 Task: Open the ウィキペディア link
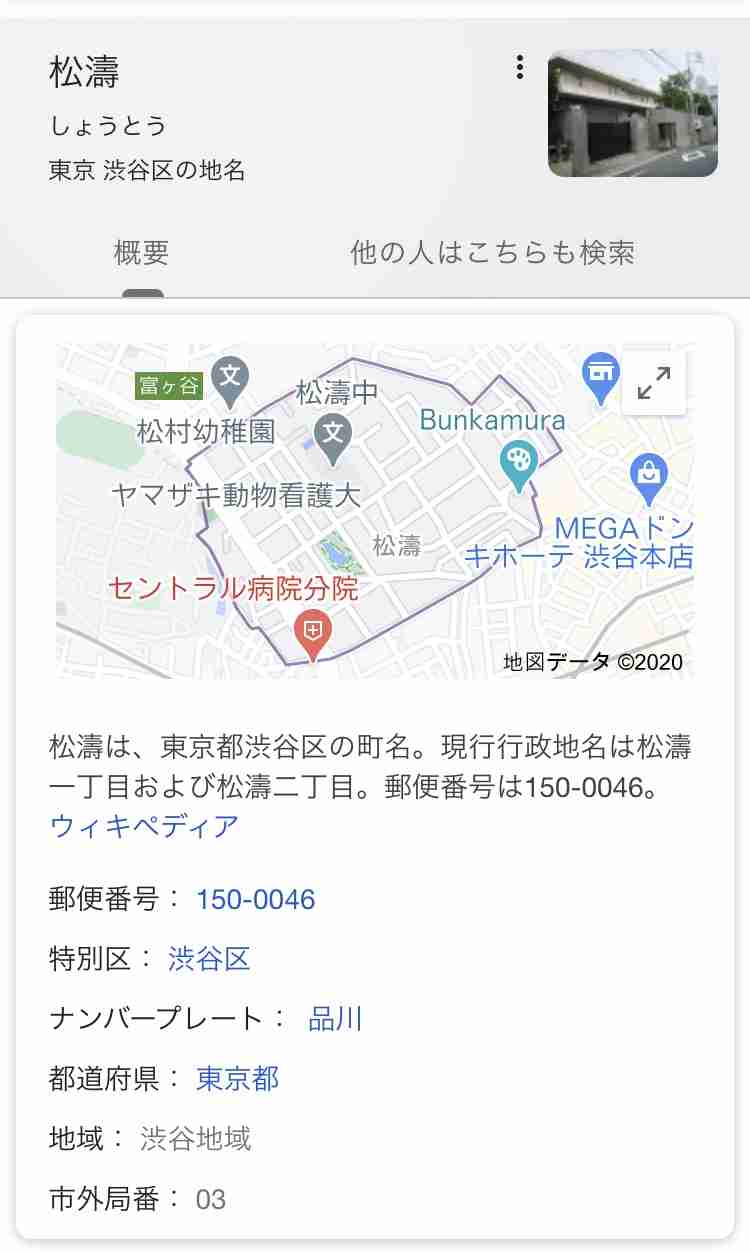144,826
